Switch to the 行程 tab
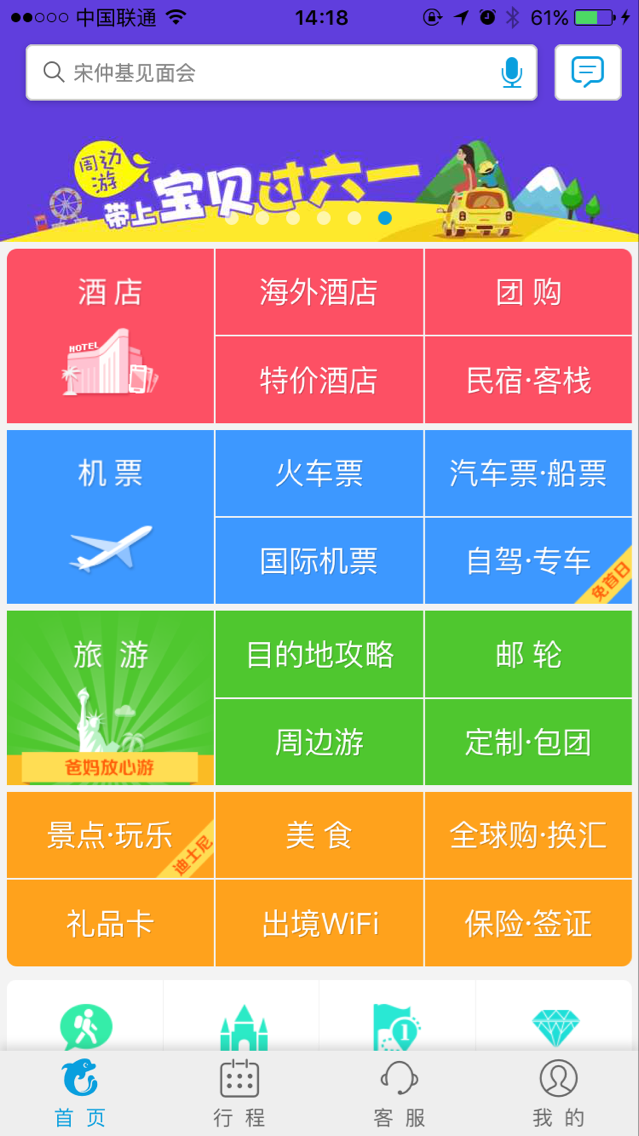 click(239, 1093)
